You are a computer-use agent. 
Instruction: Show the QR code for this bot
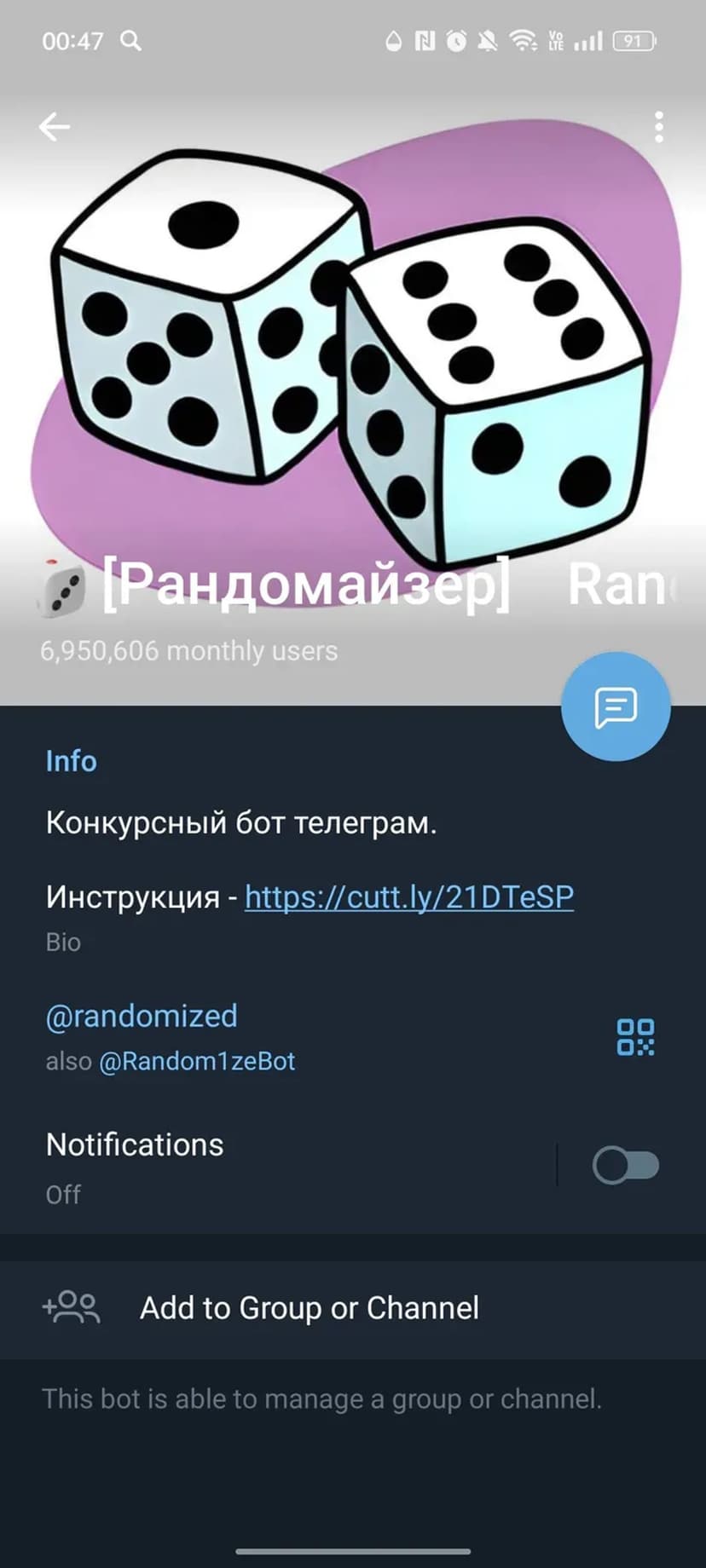[635, 1037]
